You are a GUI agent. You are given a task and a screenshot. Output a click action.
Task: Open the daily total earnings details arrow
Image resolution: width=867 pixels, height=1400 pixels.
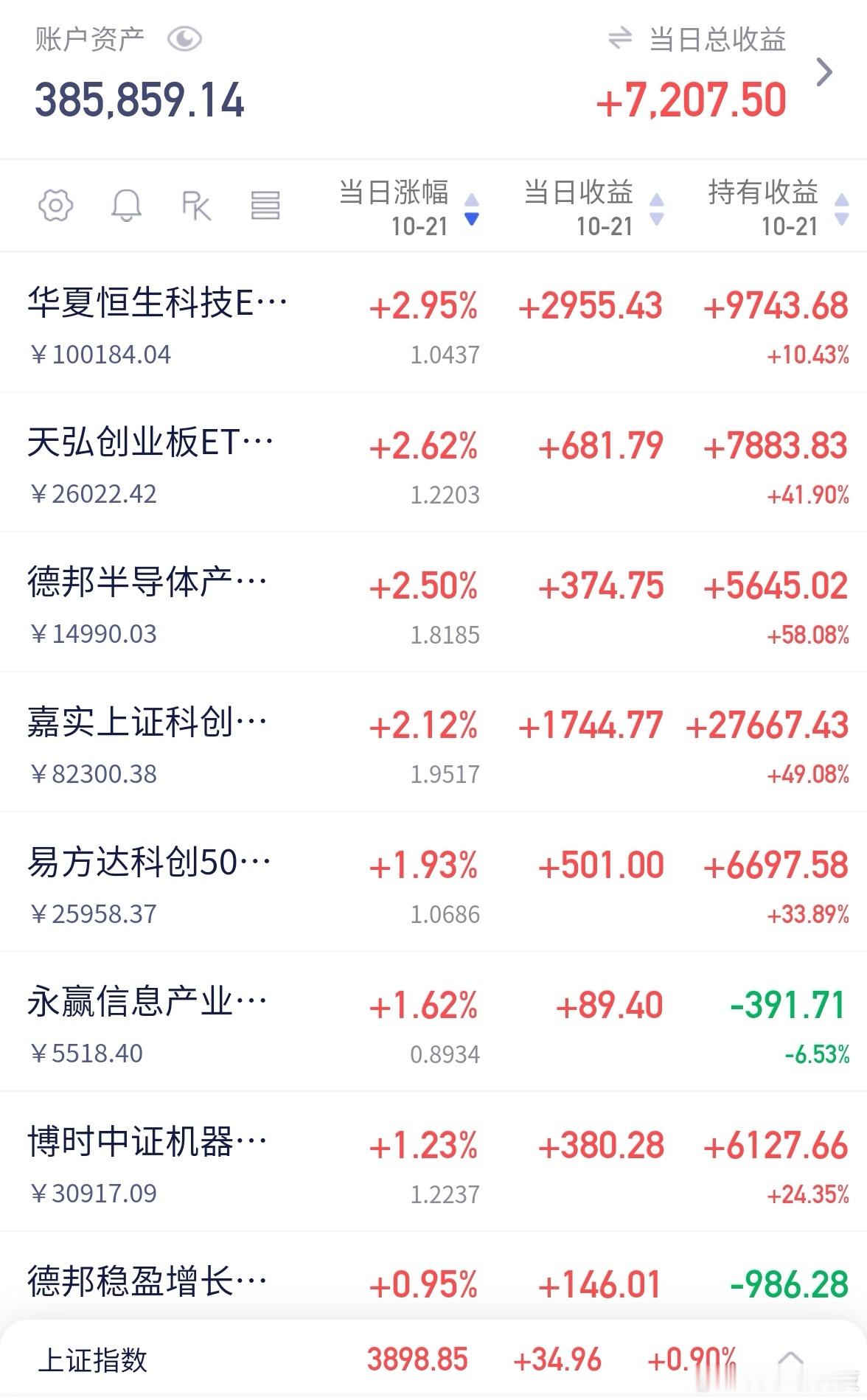825,72
